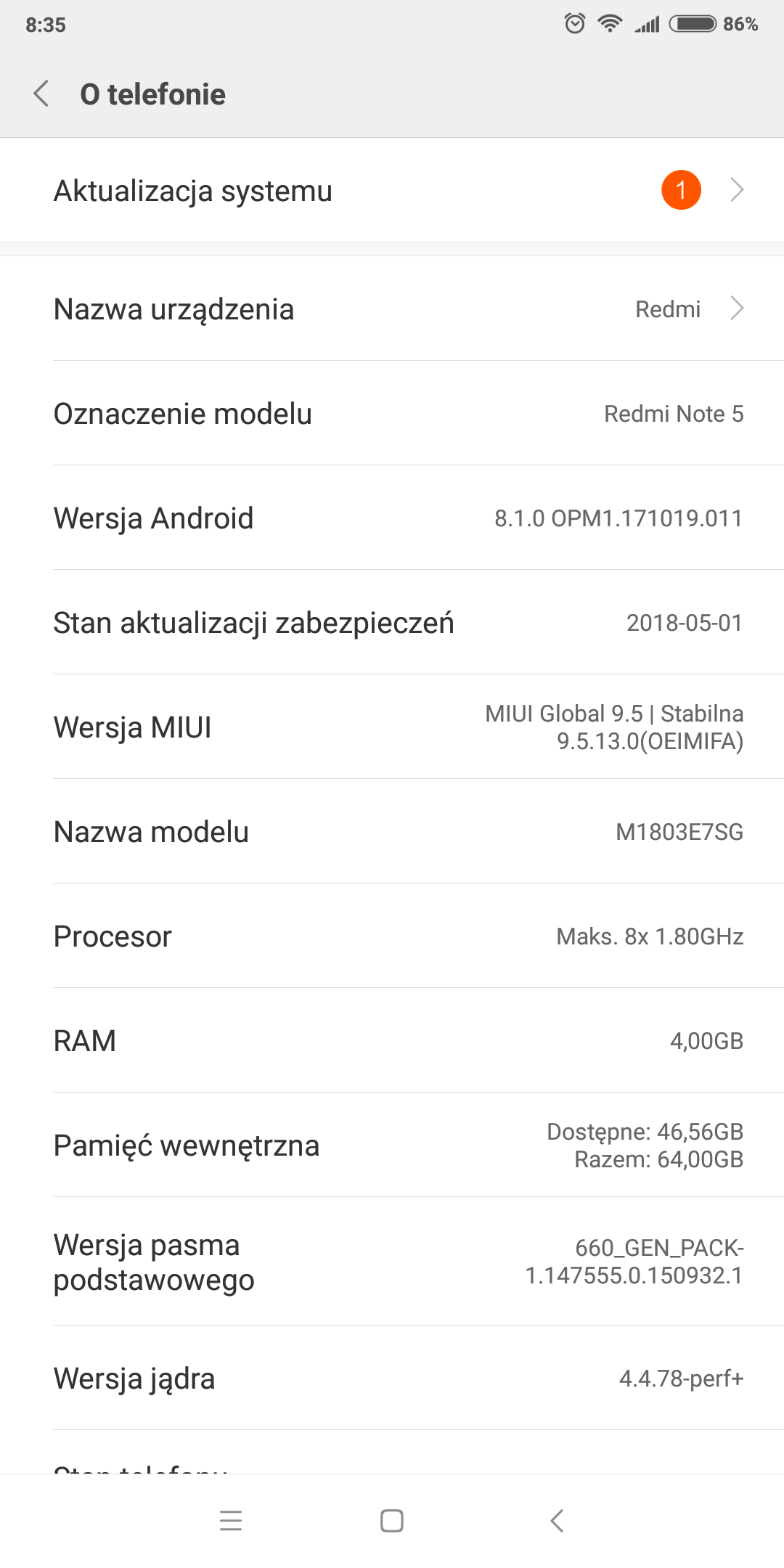This screenshot has width=784, height=1568.
Task: Tap the Wersja jądra row
Action: pos(392,1378)
